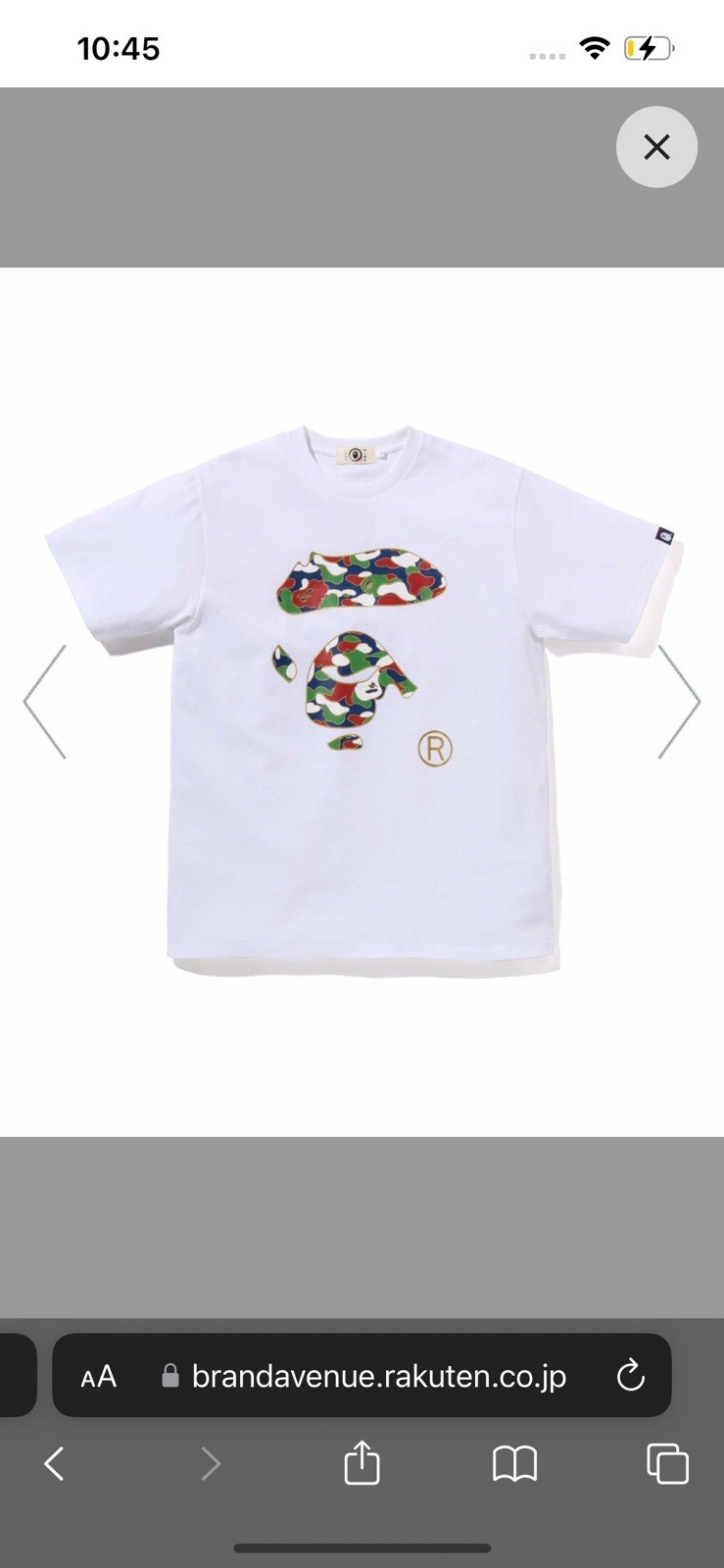Reload the current page

click(x=630, y=1376)
